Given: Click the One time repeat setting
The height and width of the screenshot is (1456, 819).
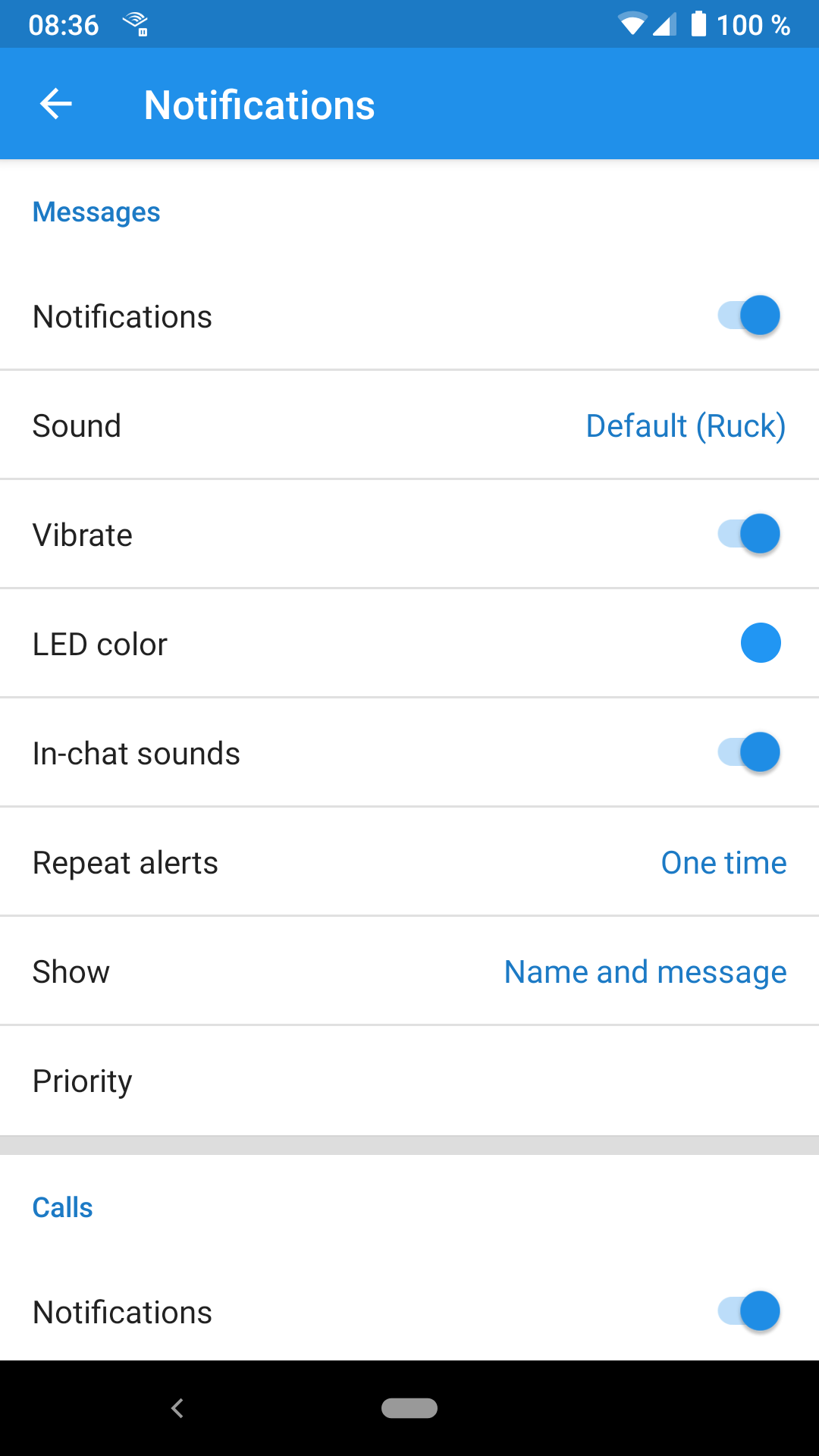Looking at the screenshot, I should 723,861.
